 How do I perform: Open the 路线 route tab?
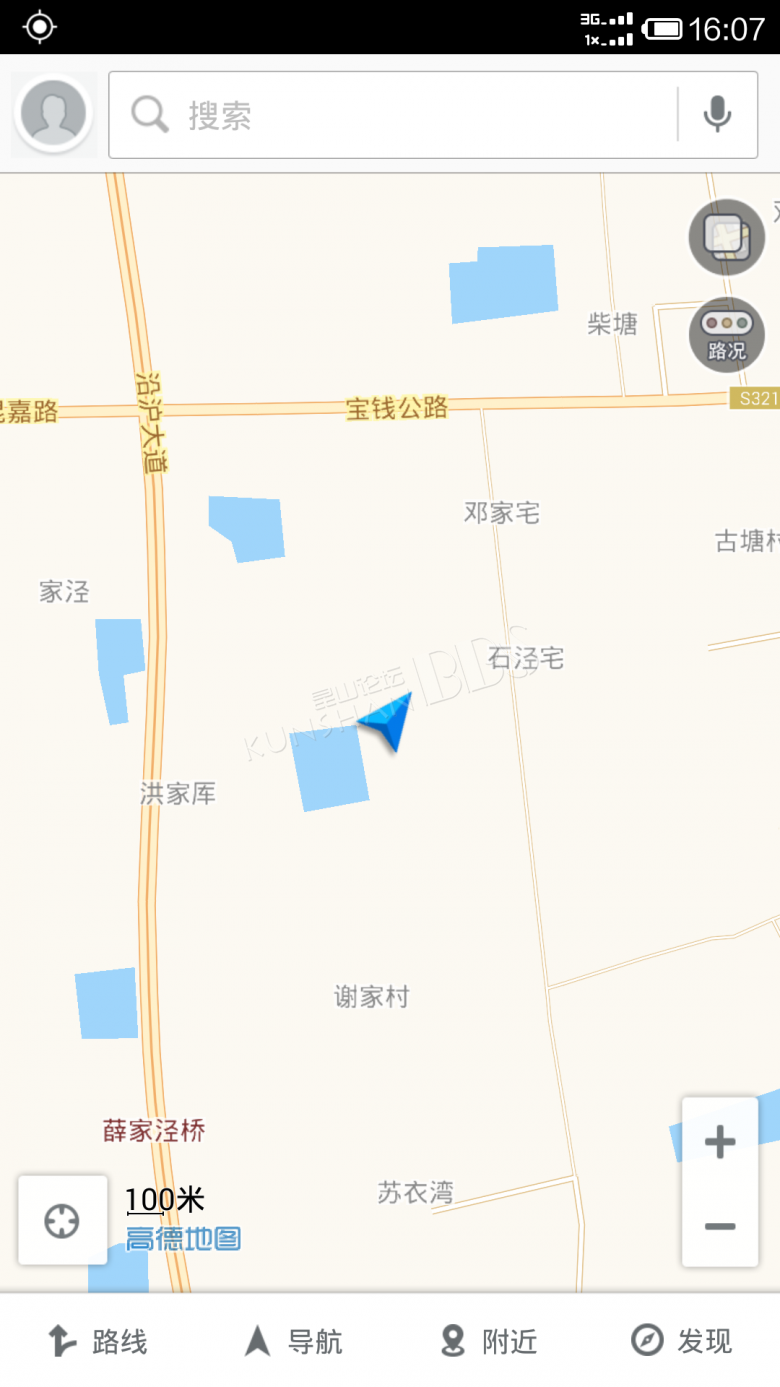tap(98, 1341)
